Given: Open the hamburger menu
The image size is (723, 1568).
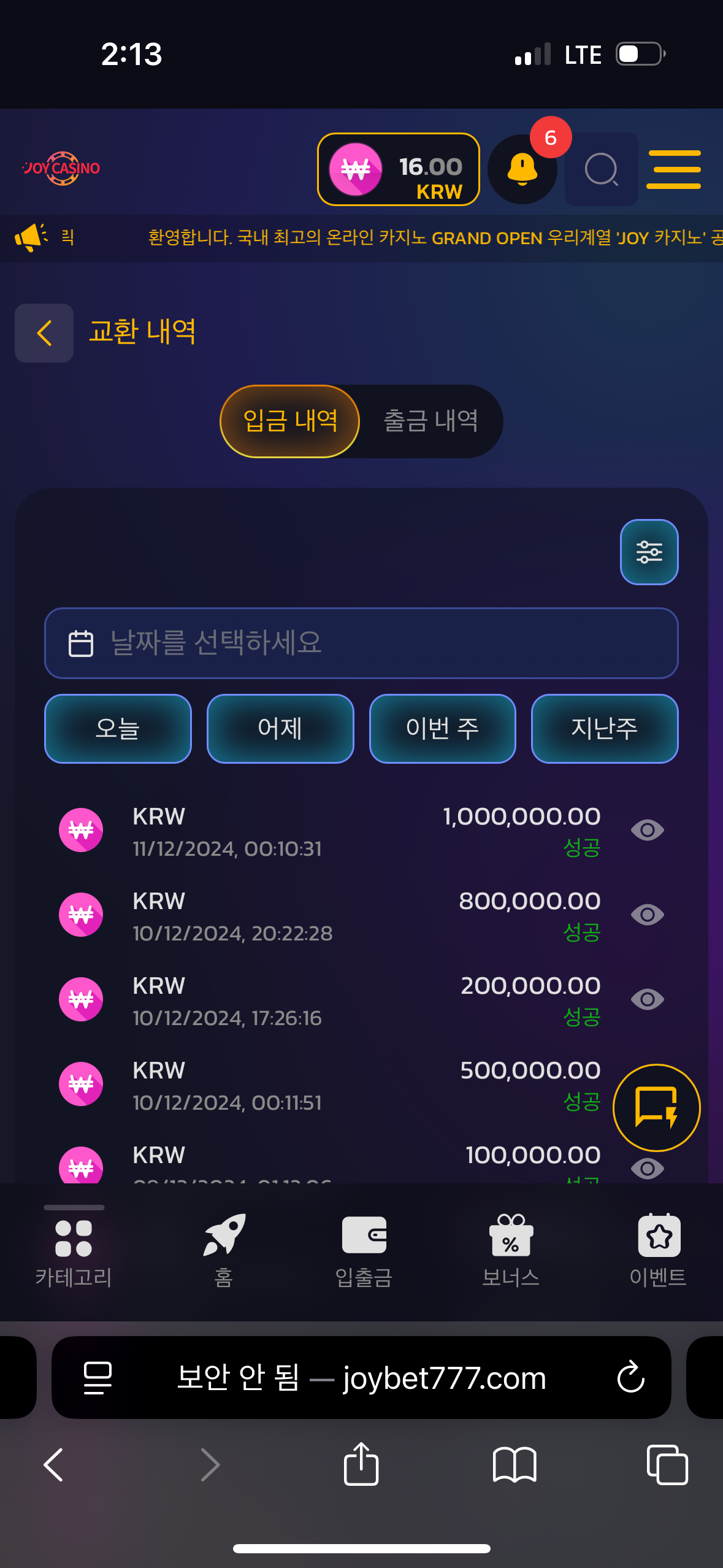Looking at the screenshot, I should [673, 169].
